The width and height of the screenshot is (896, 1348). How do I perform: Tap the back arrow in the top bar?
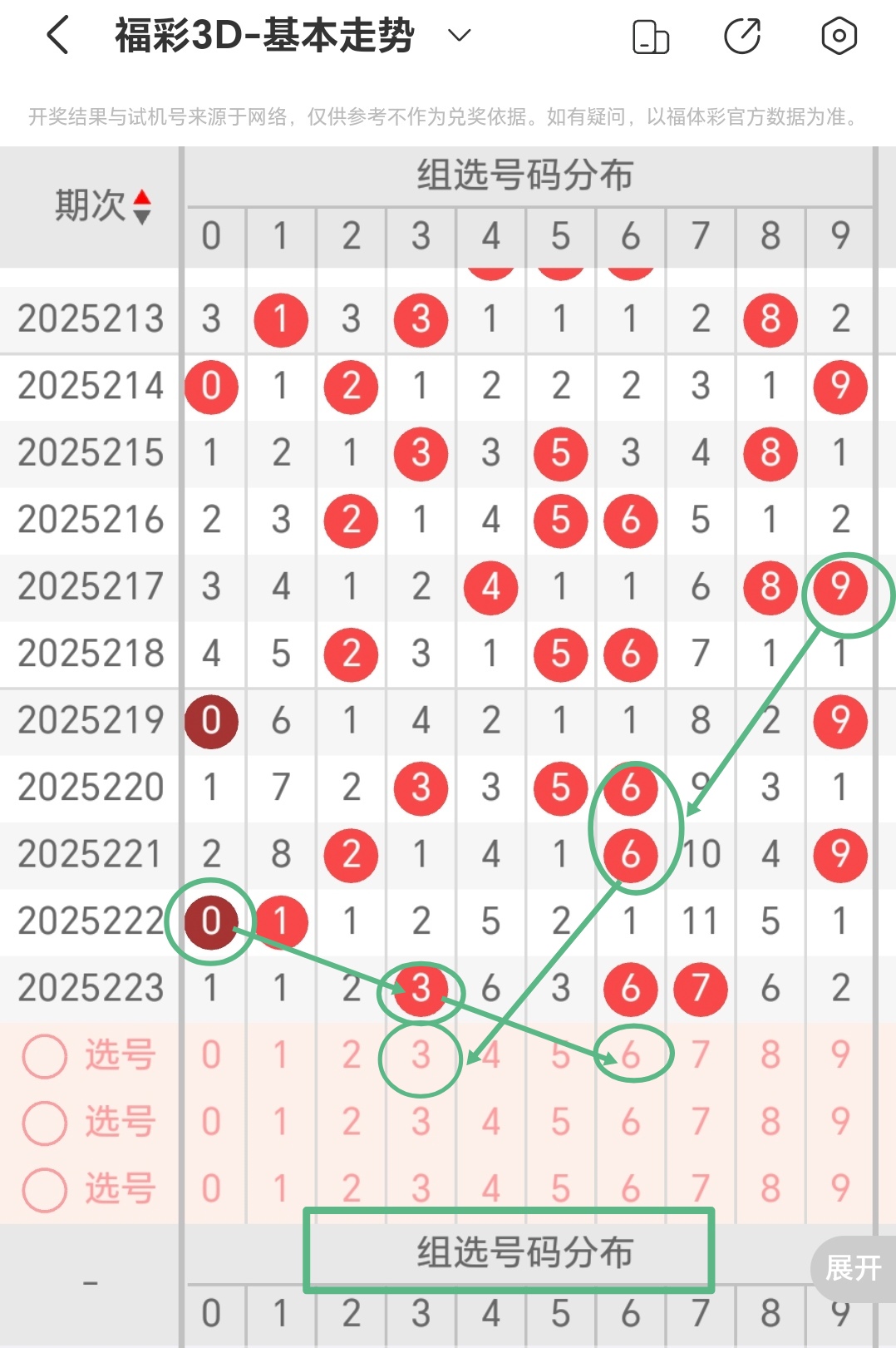pos(56,36)
